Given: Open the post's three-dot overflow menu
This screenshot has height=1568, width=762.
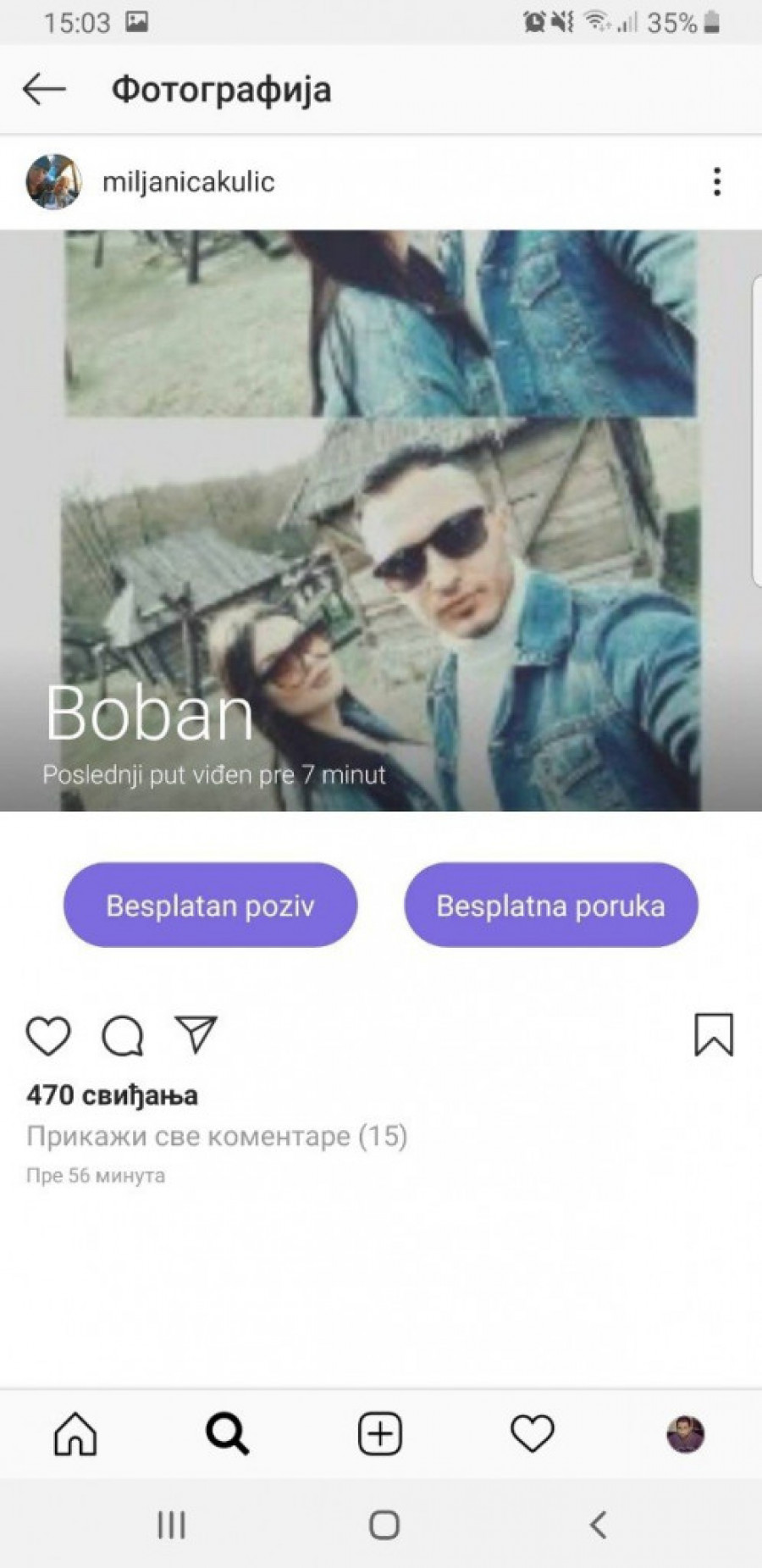Looking at the screenshot, I should pyautogui.click(x=717, y=181).
